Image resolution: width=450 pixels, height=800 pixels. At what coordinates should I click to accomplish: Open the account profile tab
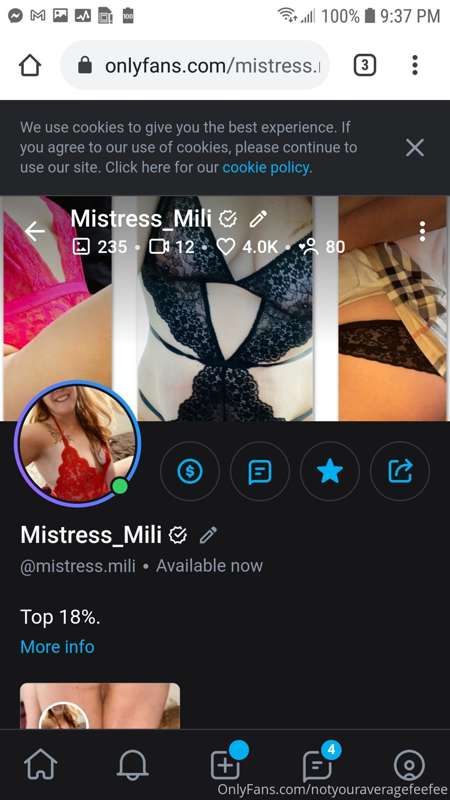tap(409, 765)
